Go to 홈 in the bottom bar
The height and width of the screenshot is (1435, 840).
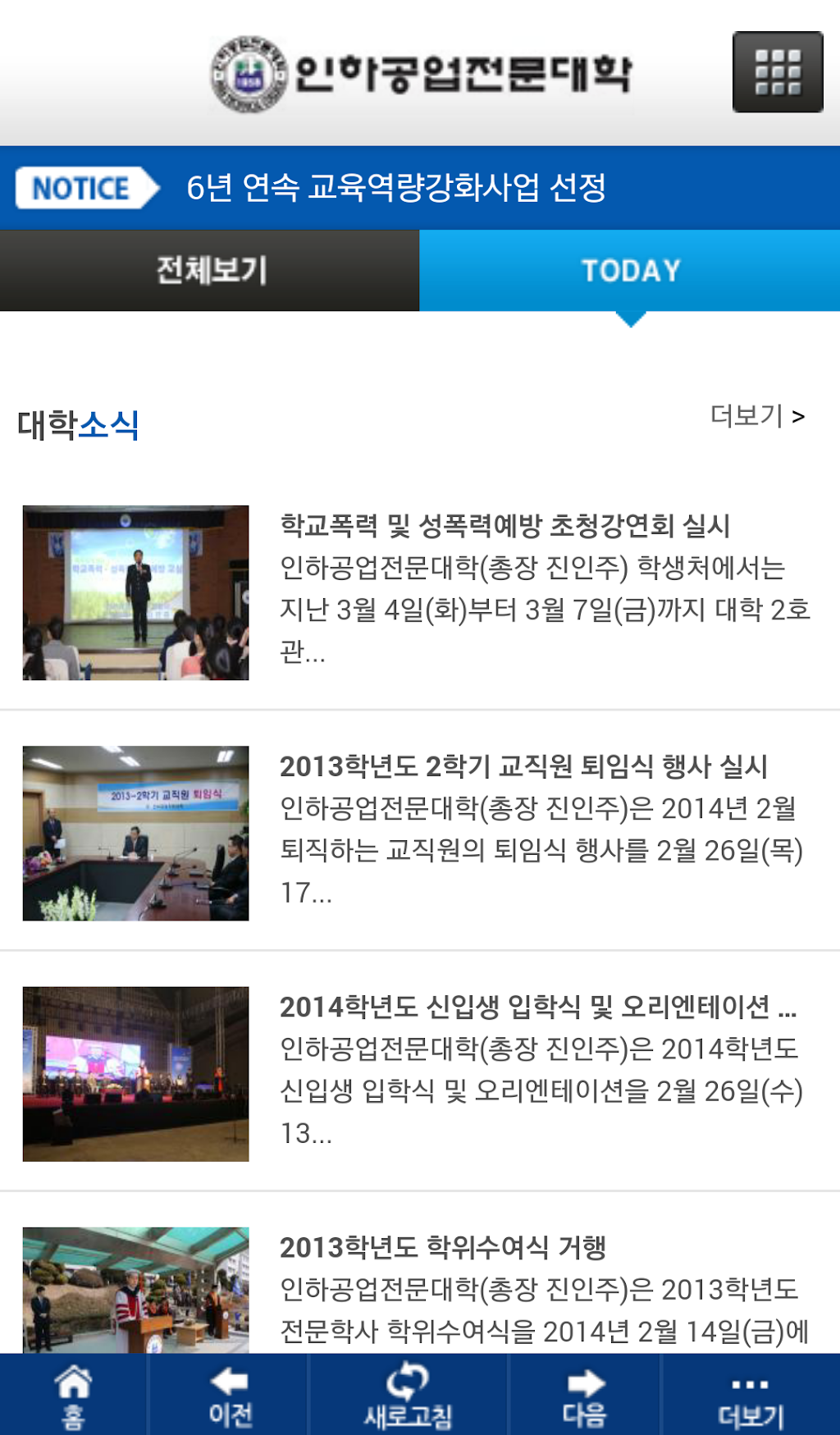[x=73, y=1396]
